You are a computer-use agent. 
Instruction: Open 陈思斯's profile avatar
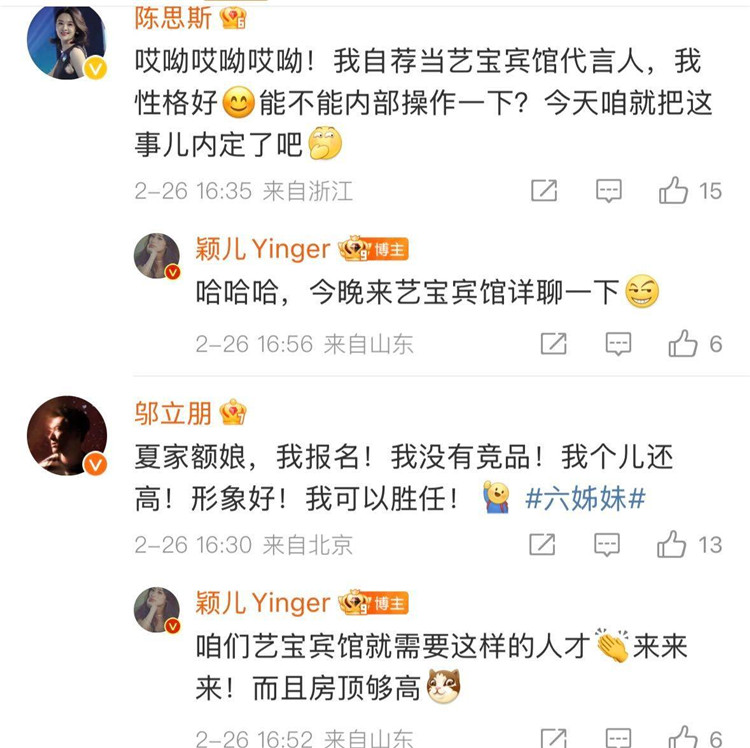(x=66, y=42)
